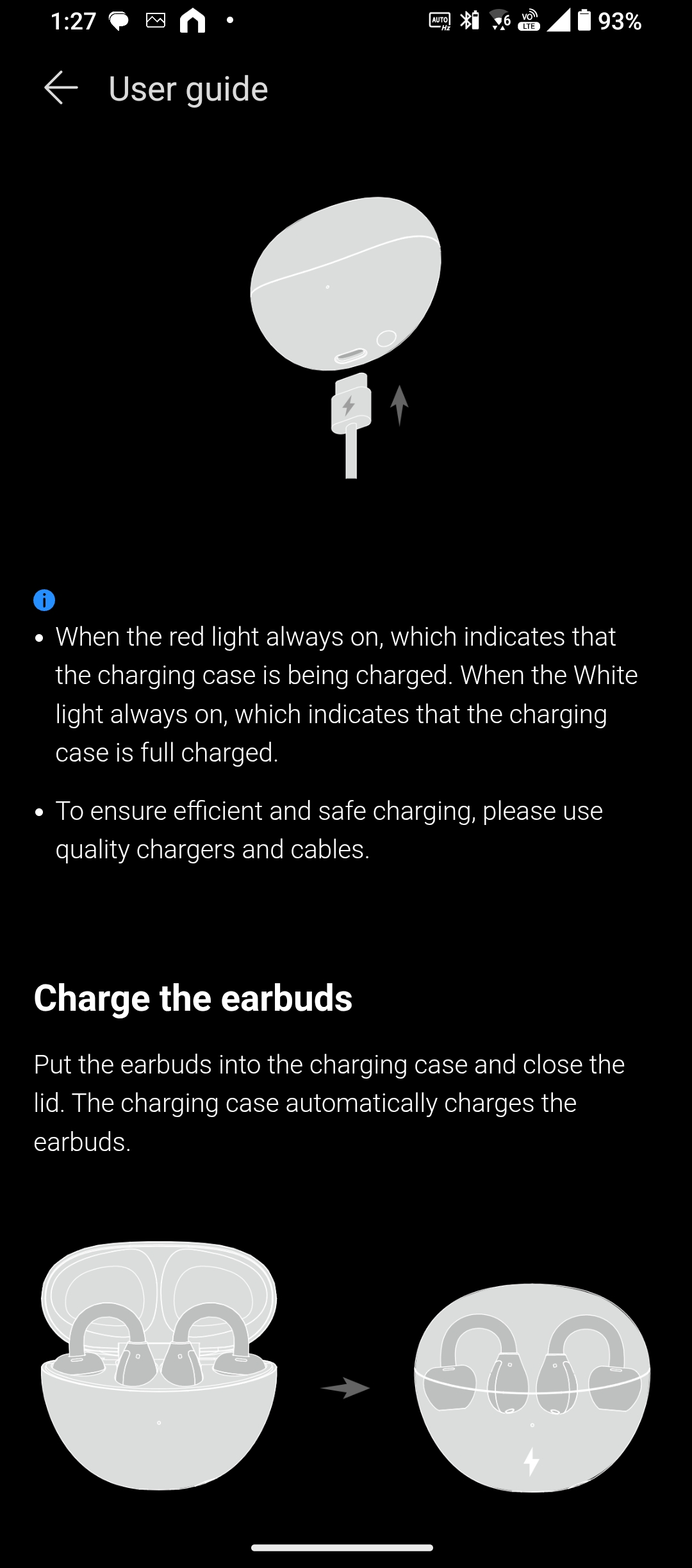692x1568 pixels.
Task: Go back from the User guide
Action: click(61, 88)
